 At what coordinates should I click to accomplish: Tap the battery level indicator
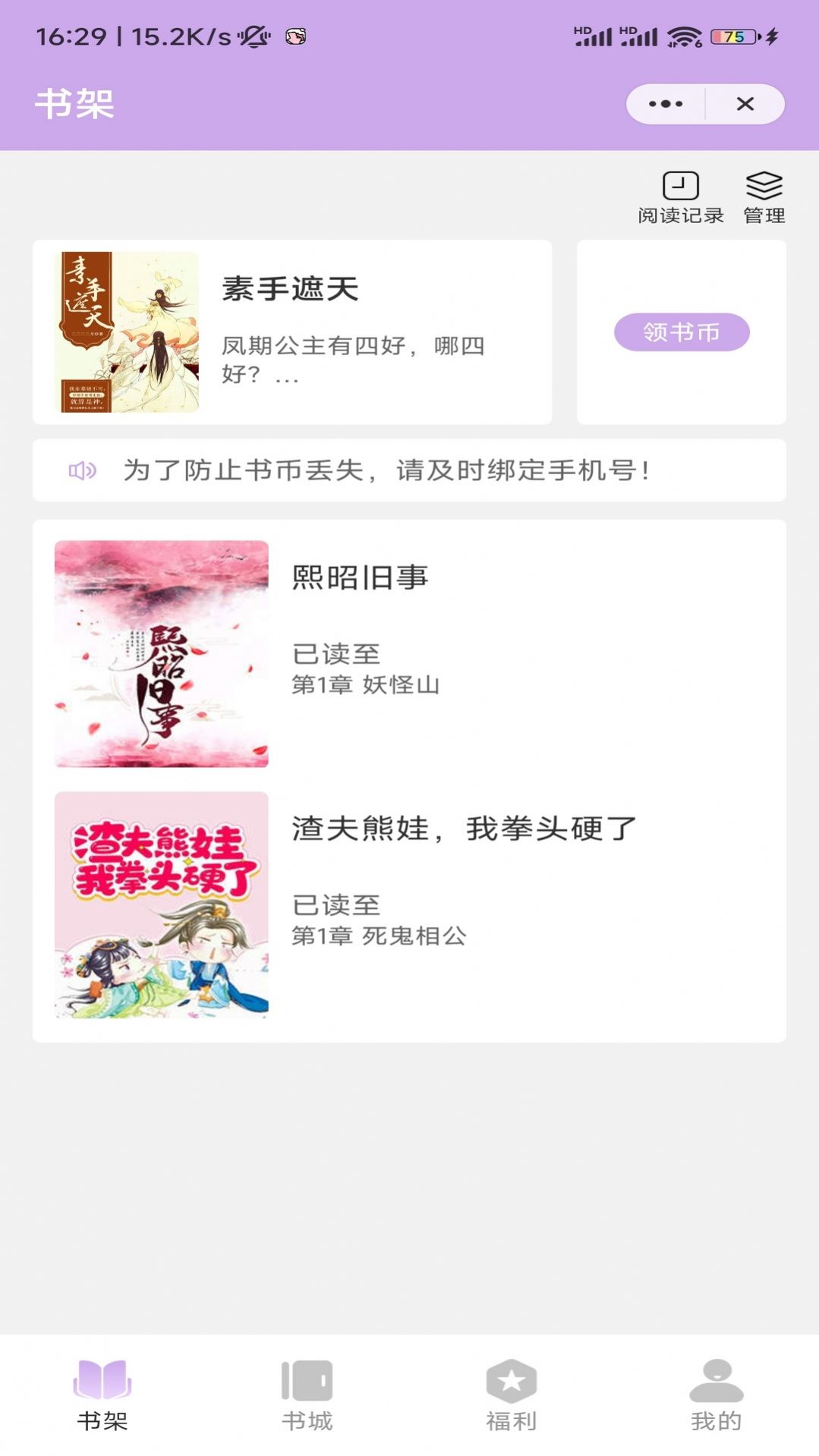[x=732, y=33]
